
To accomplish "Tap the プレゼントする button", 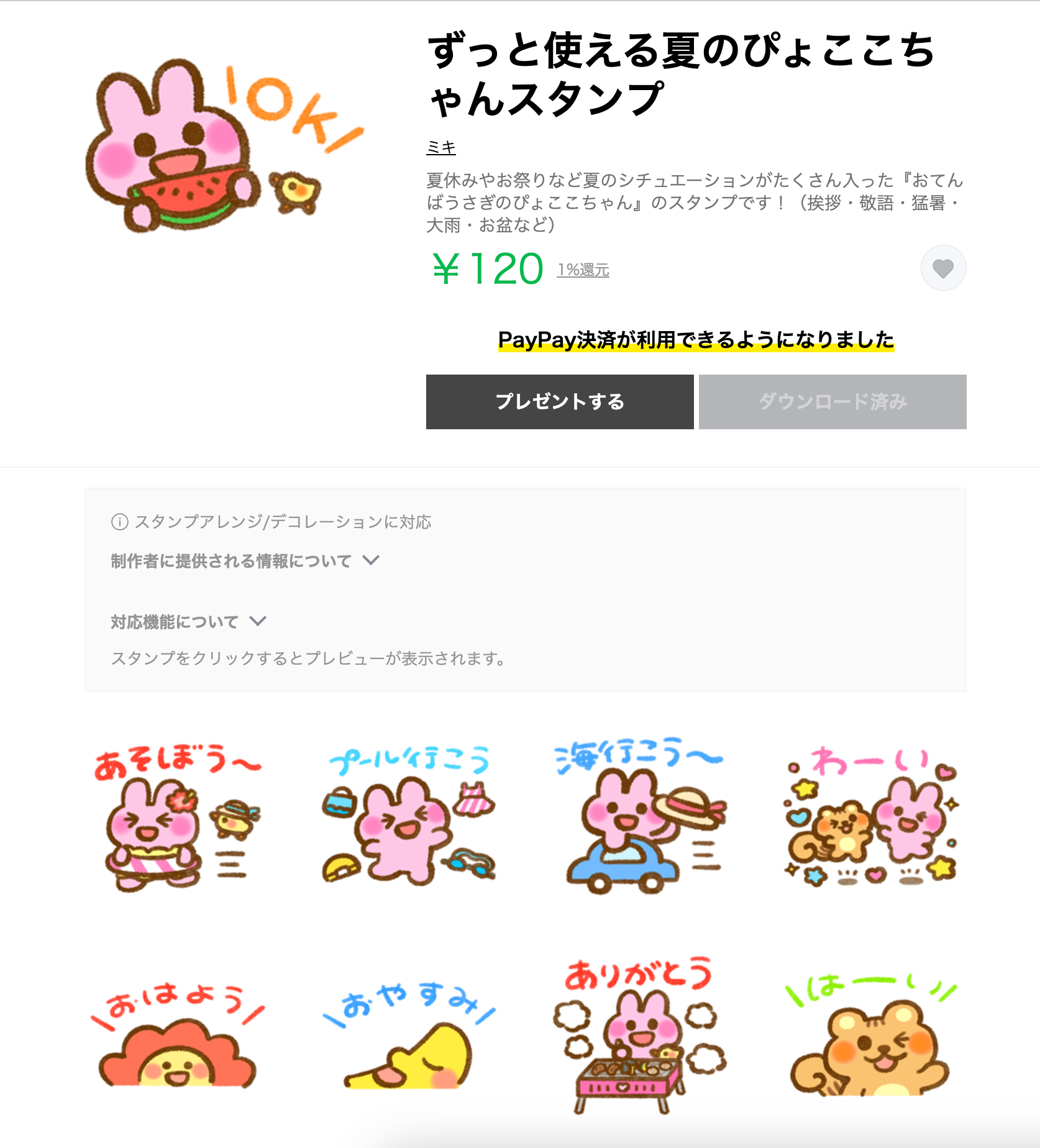I will (559, 402).
